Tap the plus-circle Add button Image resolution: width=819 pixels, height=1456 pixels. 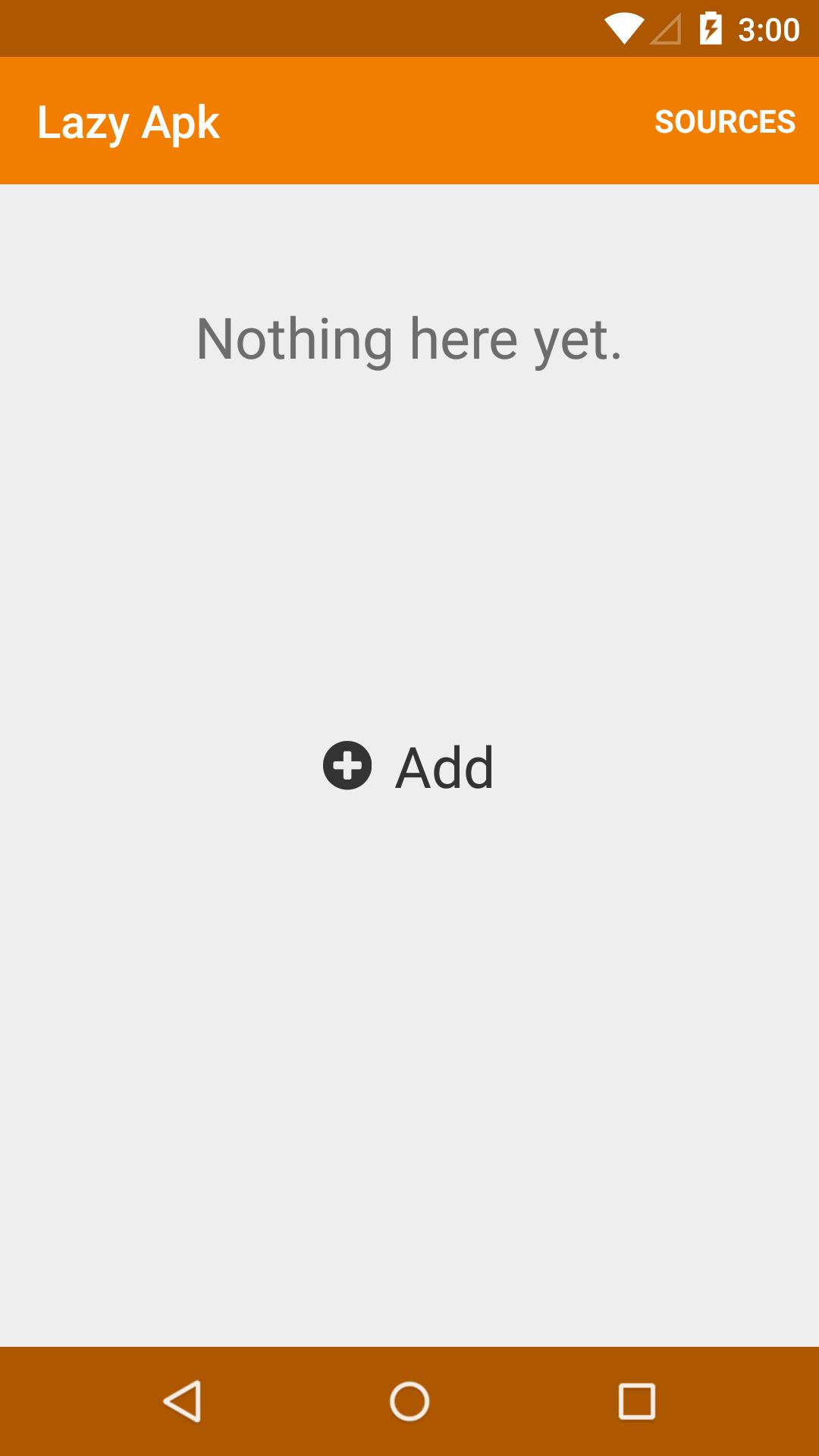click(347, 767)
